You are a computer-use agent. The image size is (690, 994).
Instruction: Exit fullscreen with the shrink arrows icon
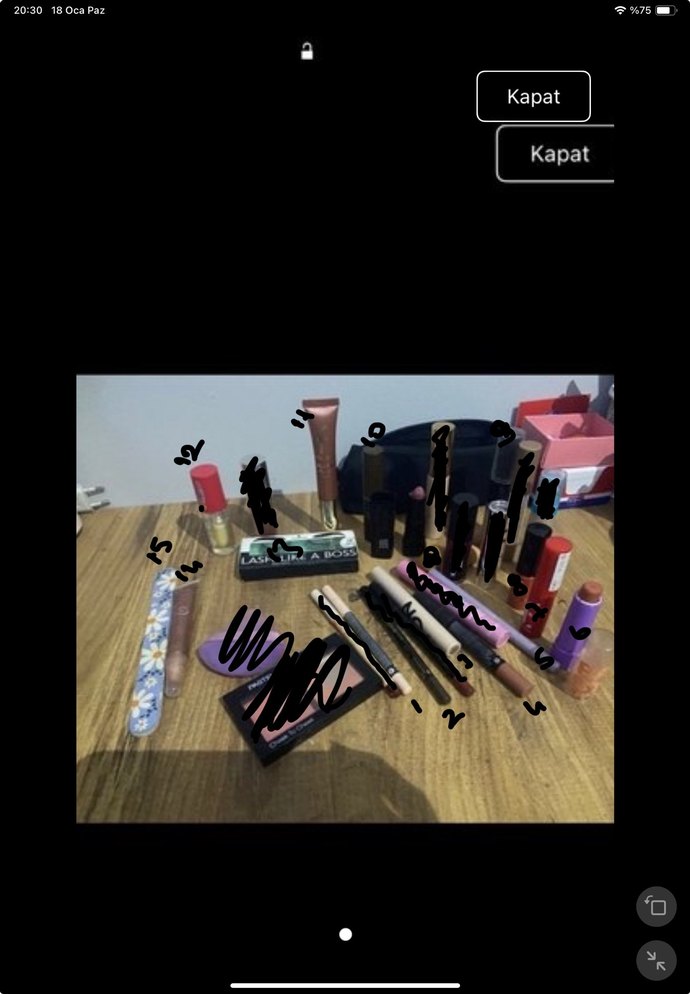pos(656,961)
